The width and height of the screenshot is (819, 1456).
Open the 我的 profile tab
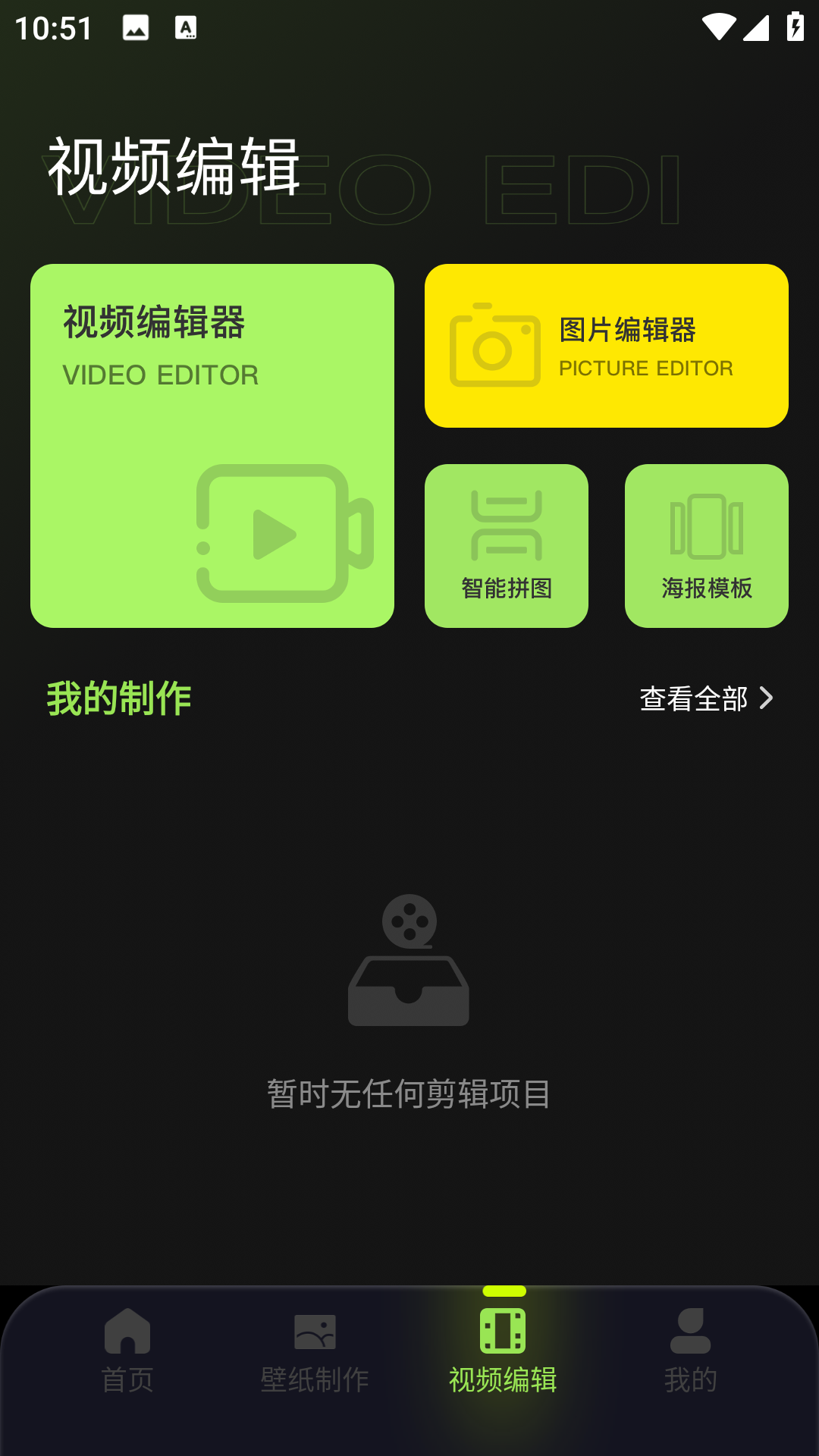coord(690,1351)
